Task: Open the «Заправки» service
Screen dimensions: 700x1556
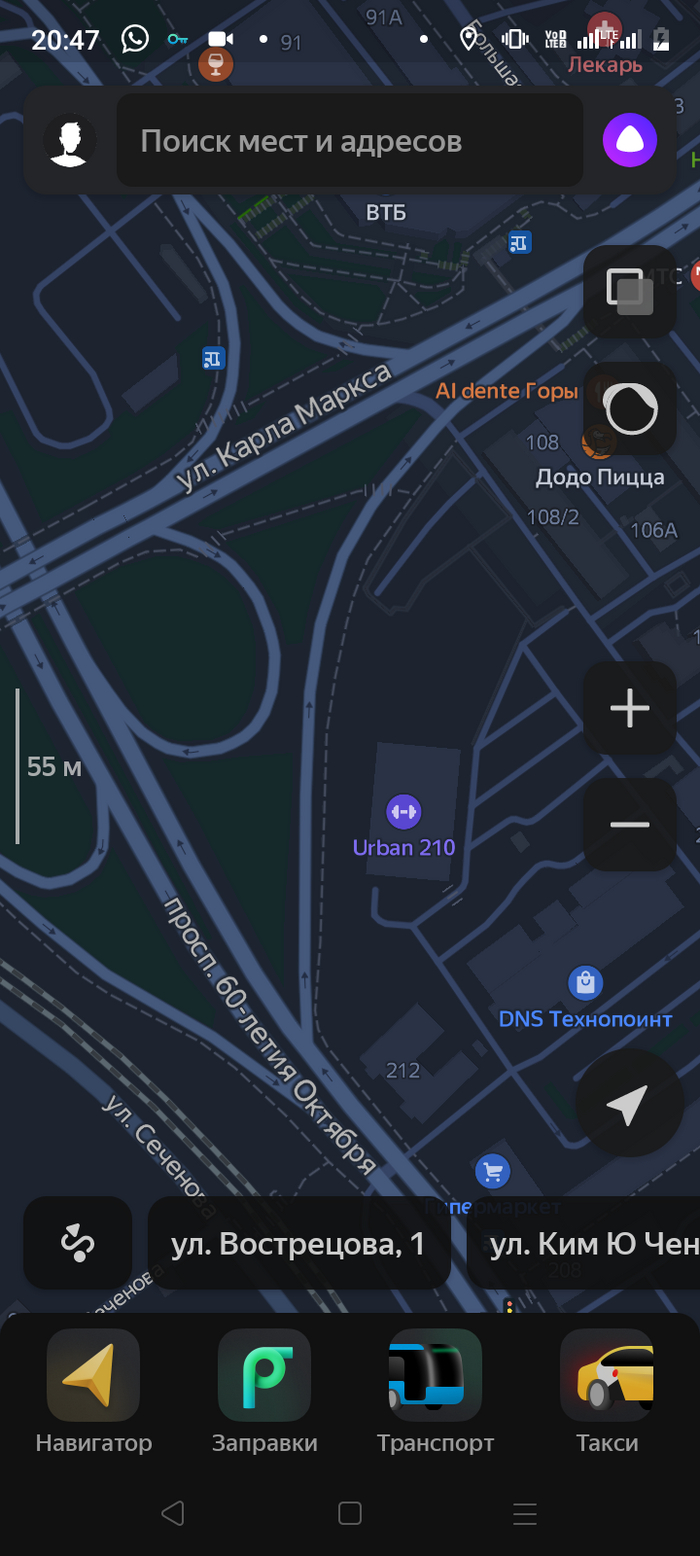Action: coord(264,1390)
